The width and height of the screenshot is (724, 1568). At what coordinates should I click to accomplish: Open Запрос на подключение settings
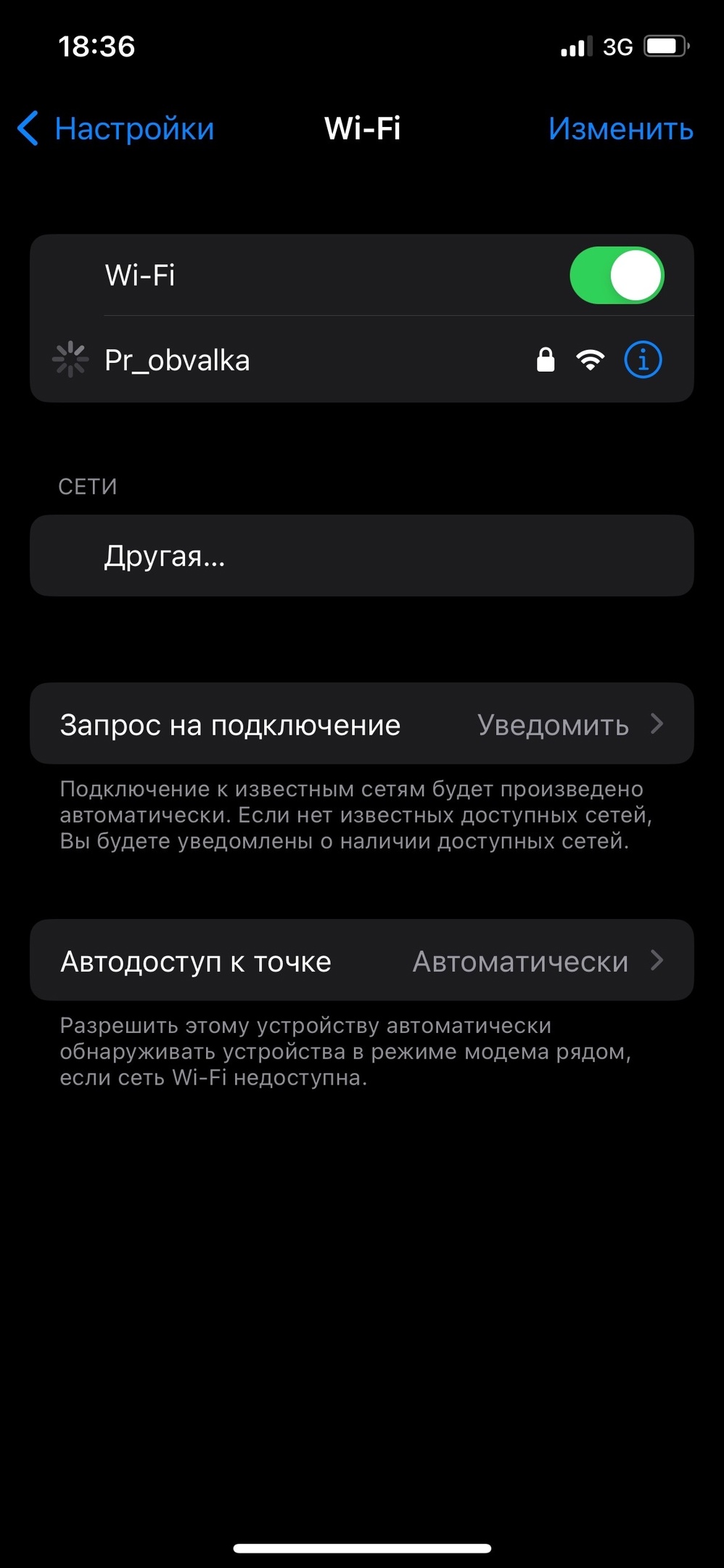[362, 724]
